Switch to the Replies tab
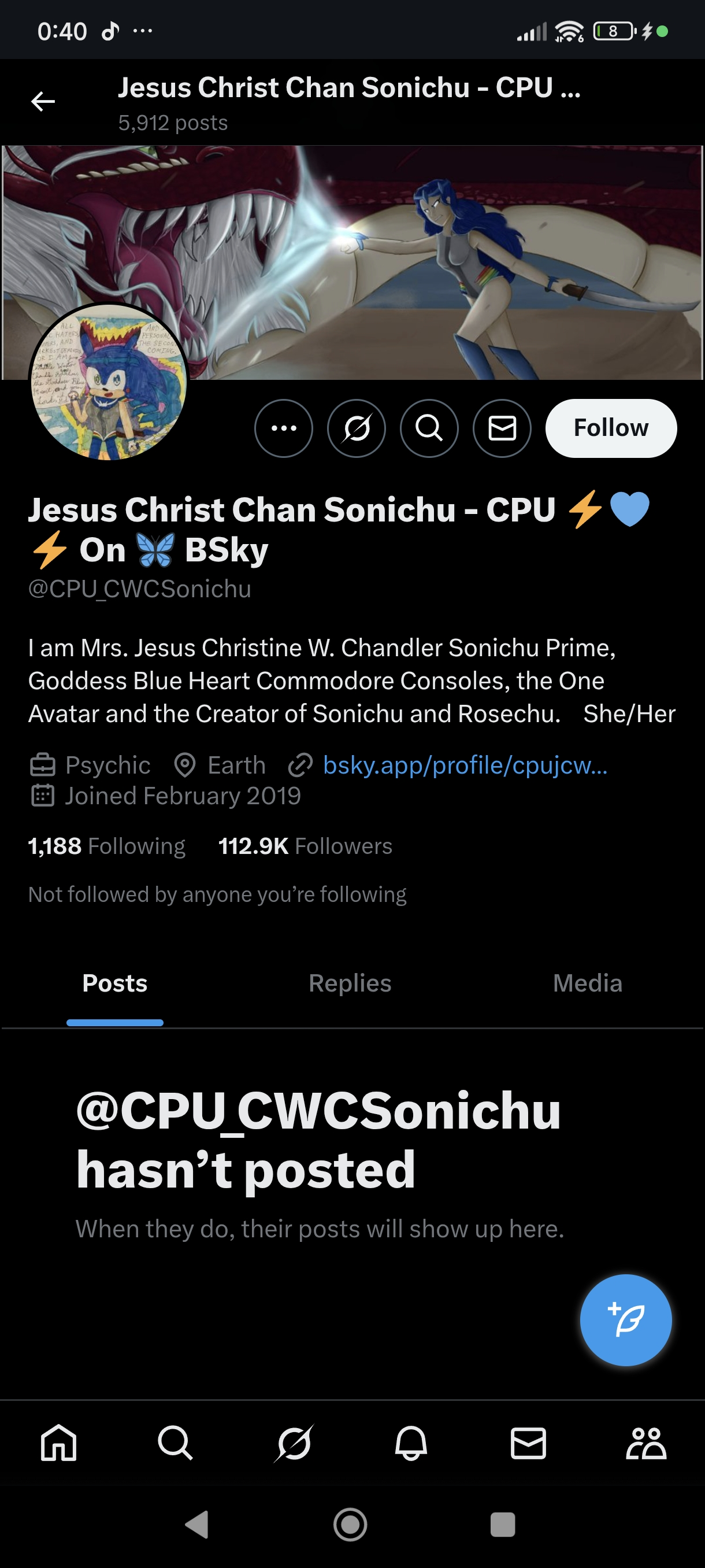Screen dimensions: 705x1568 [x=350, y=983]
